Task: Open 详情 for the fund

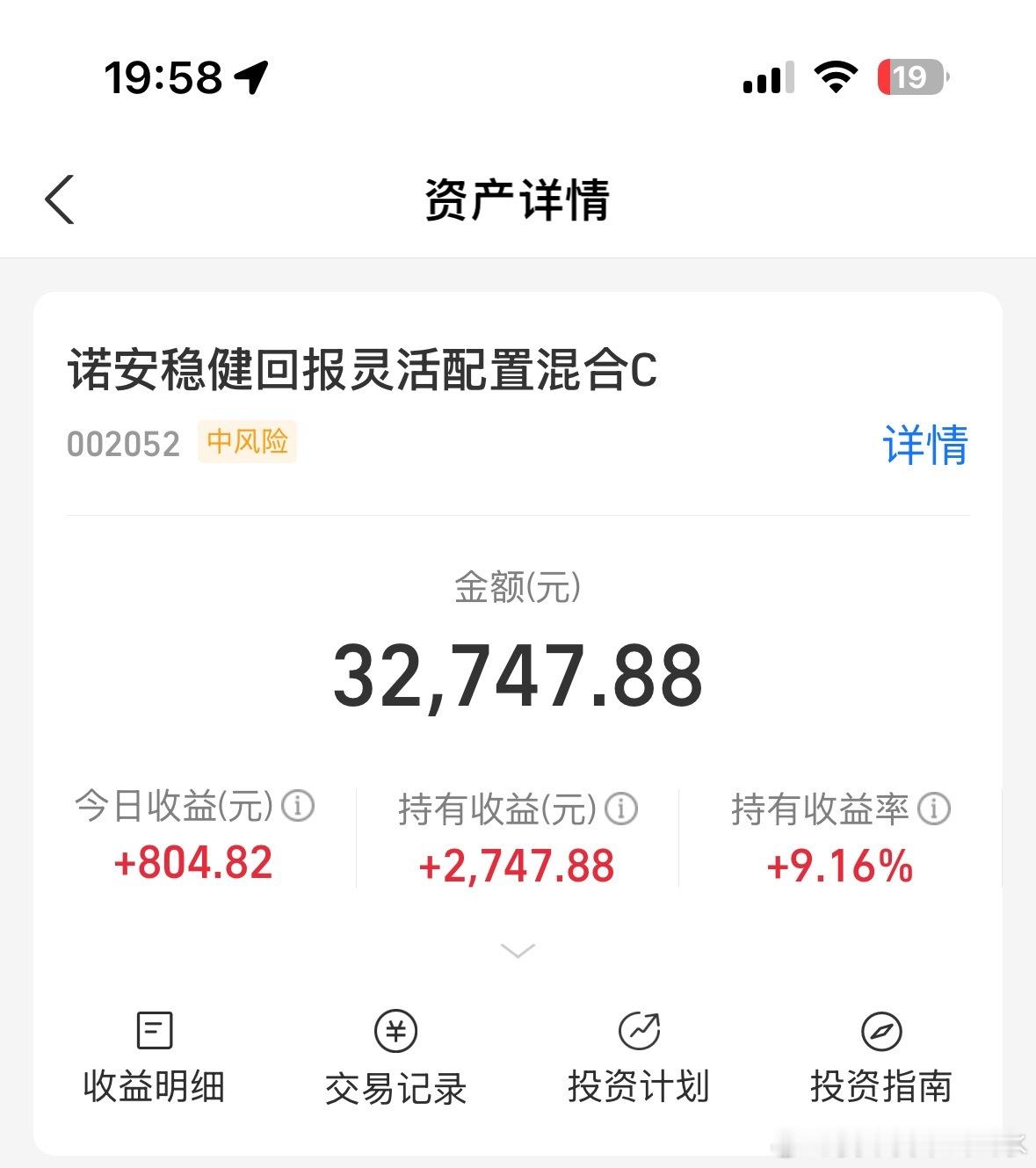Action: (926, 445)
